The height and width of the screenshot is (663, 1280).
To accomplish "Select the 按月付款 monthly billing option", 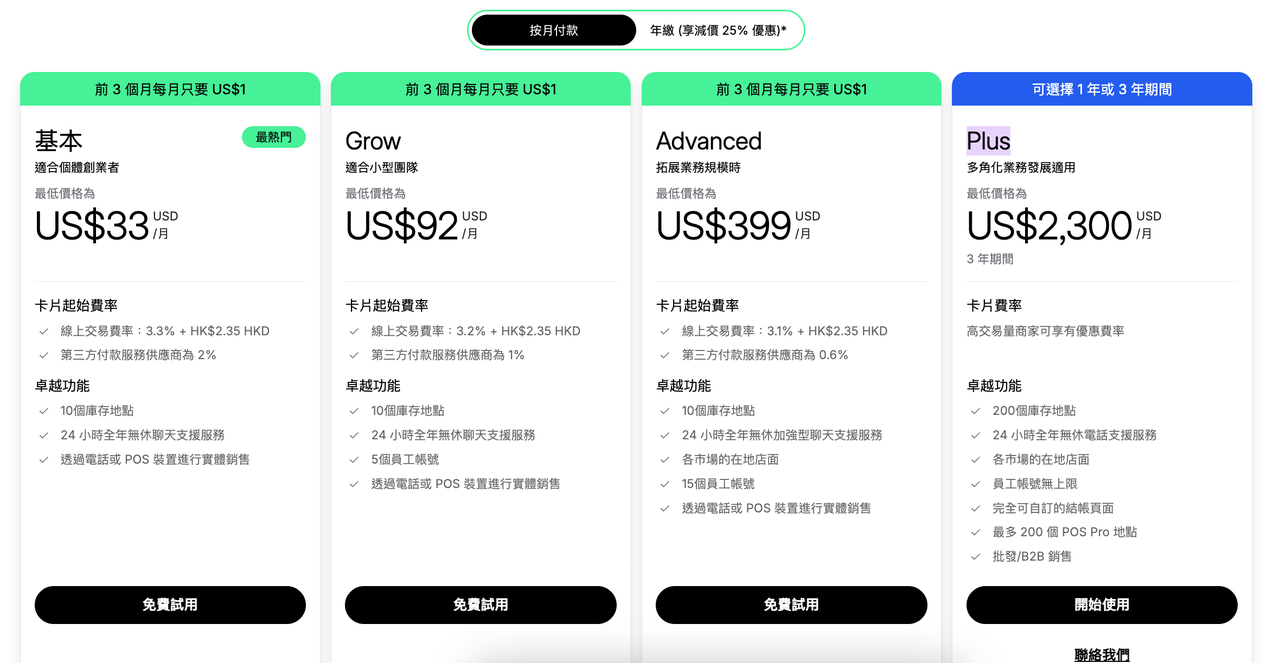I will [553, 30].
